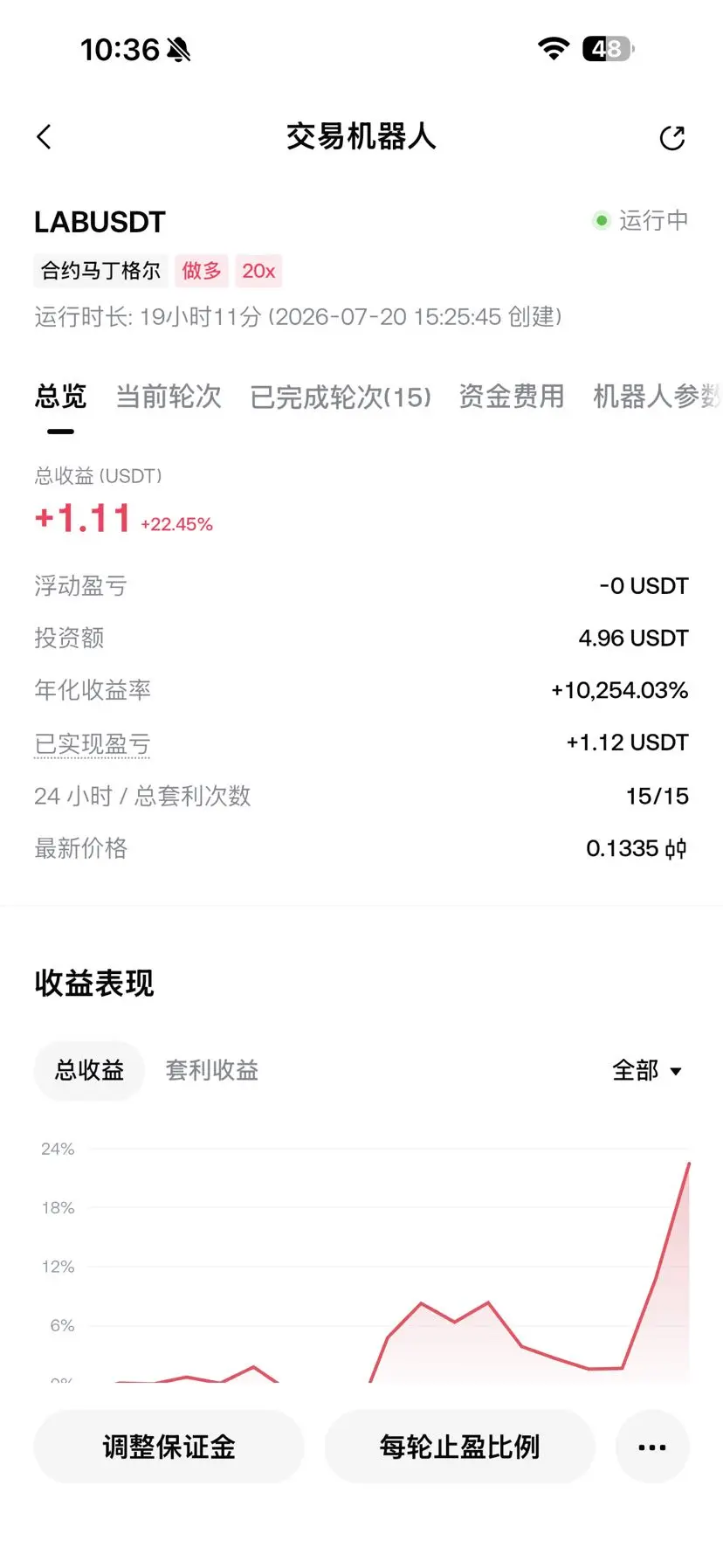Tap the 每轮止盈比例 button

click(459, 1447)
